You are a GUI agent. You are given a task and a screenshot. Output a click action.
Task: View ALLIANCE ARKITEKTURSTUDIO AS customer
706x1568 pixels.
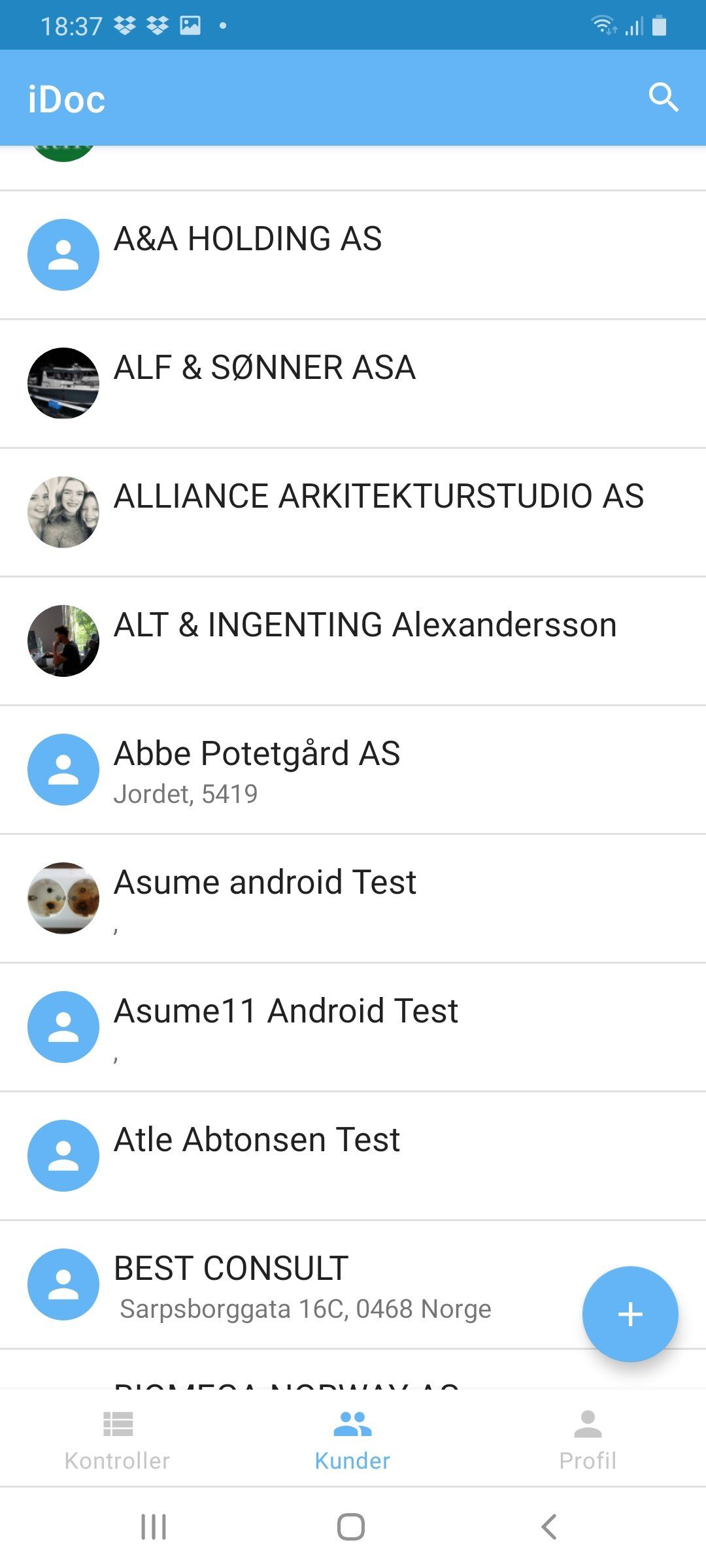[x=353, y=512]
